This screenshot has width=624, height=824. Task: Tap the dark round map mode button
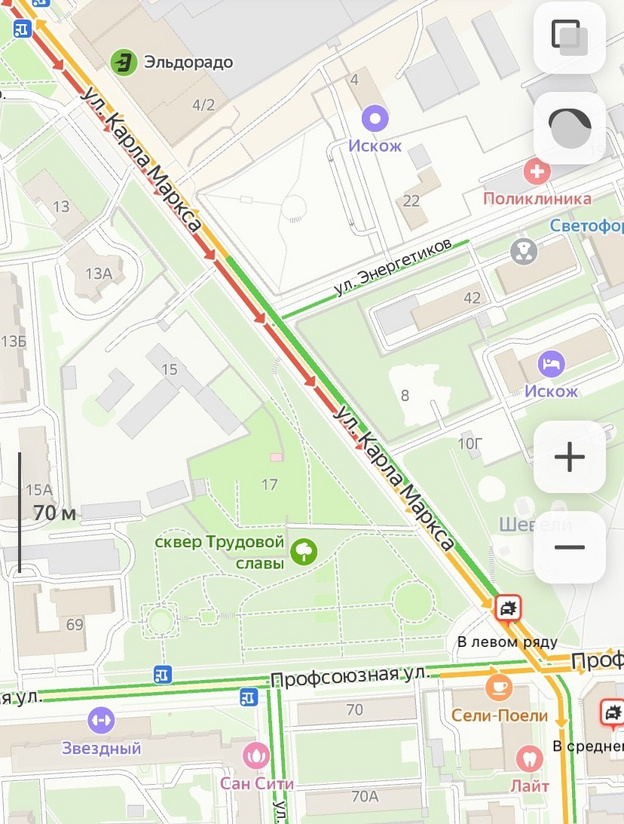[569, 128]
